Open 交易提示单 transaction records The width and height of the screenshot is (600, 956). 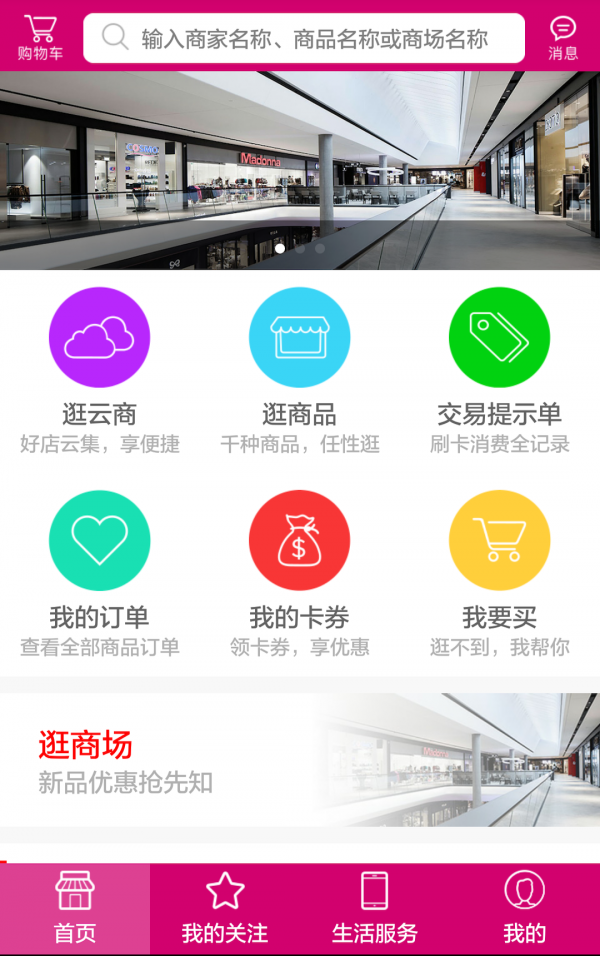tap(499, 370)
